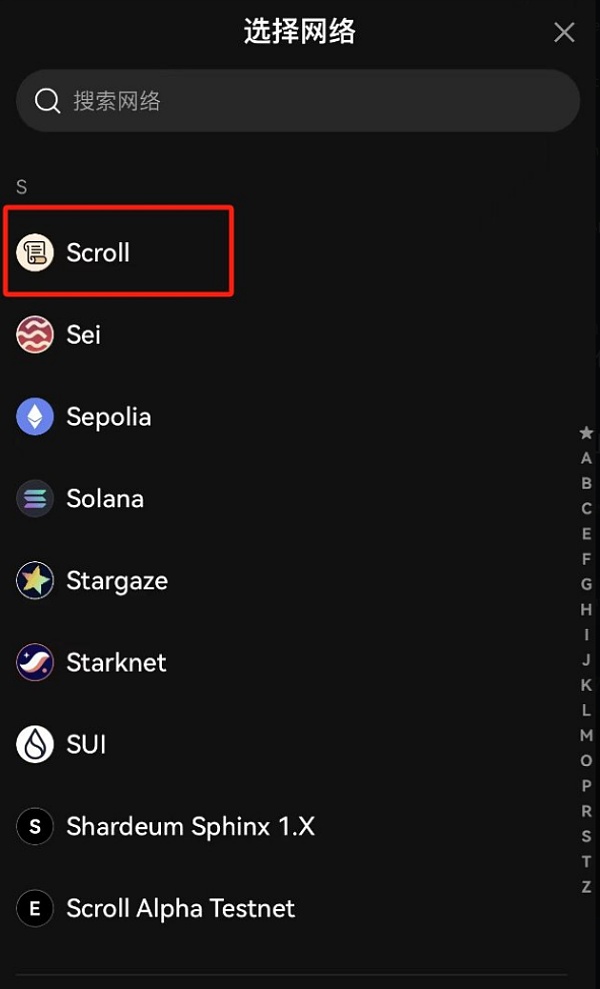Jump to letter M in index
The height and width of the screenshot is (989, 600).
(586, 735)
